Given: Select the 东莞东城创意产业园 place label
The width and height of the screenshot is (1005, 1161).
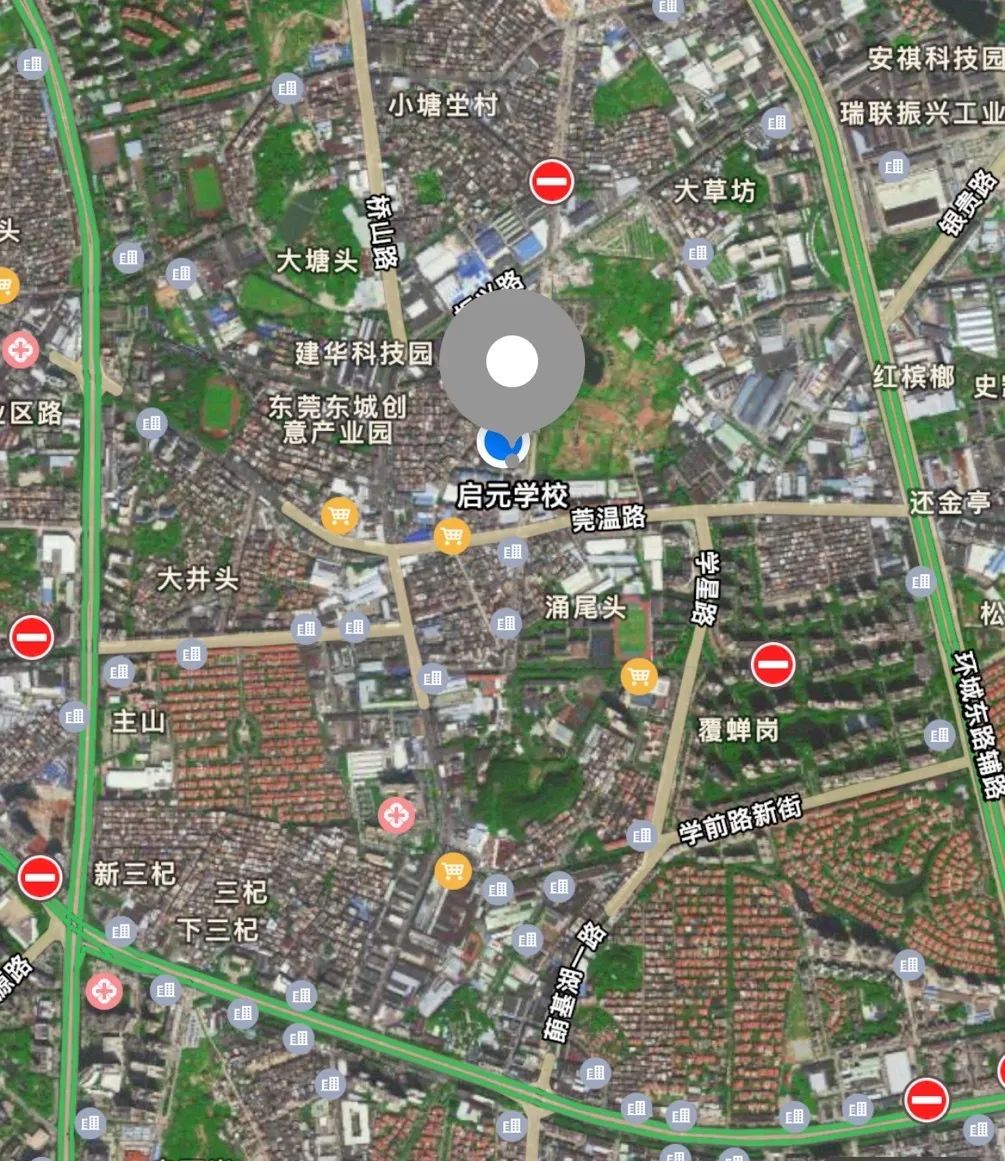Looking at the screenshot, I should coord(337,420).
